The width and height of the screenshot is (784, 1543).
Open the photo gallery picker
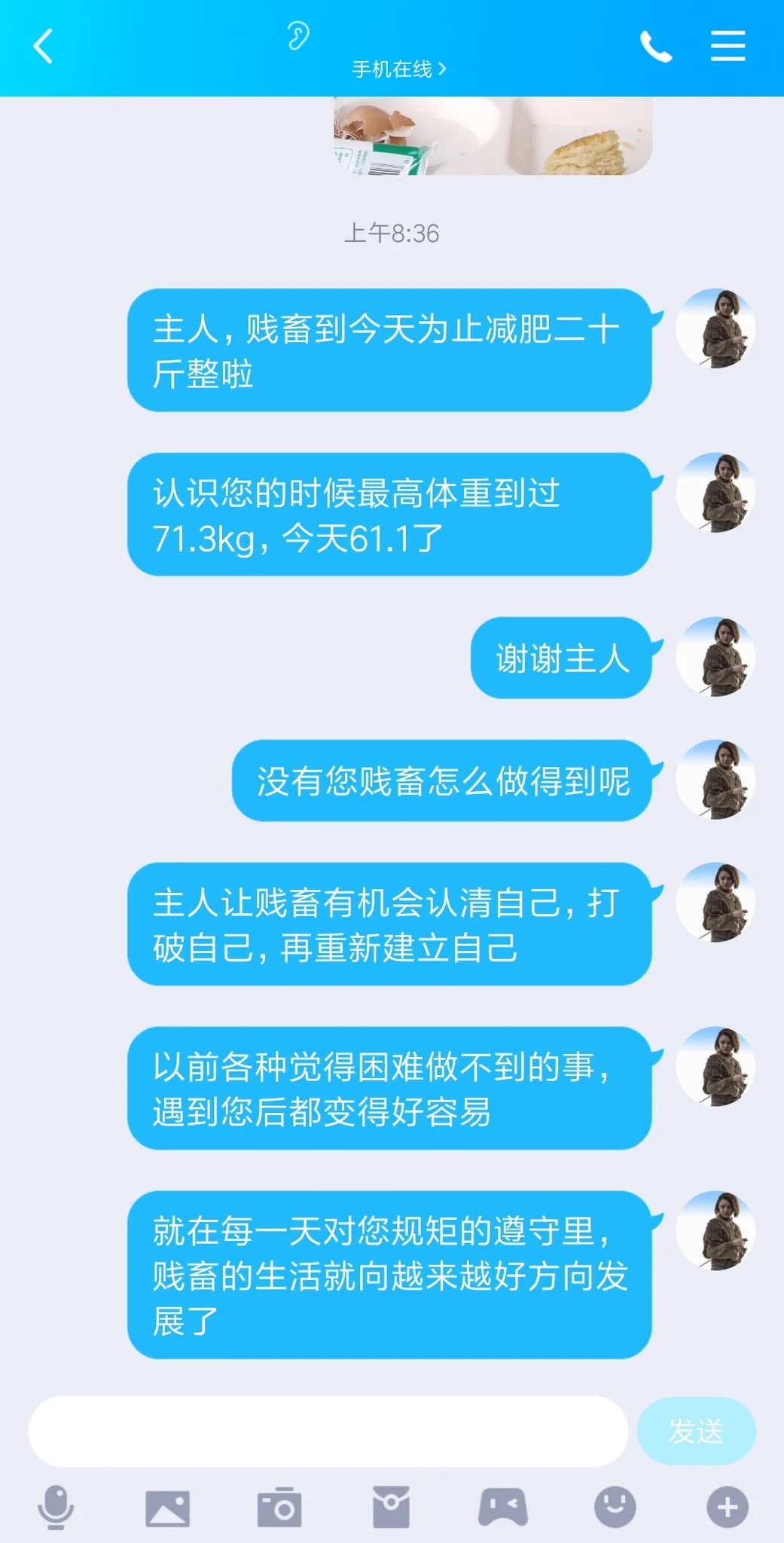[167, 1508]
